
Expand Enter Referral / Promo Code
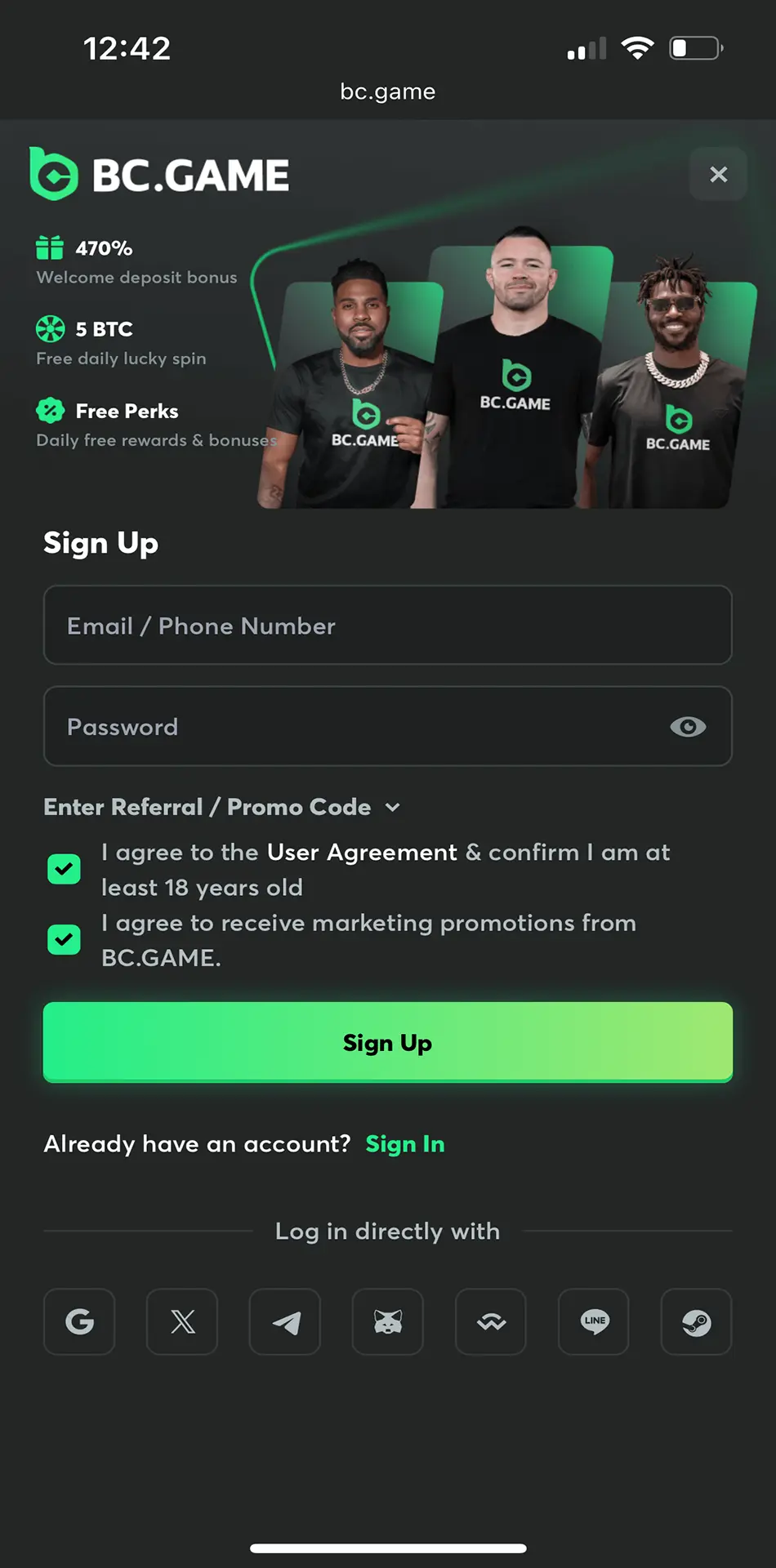click(x=222, y=807)
